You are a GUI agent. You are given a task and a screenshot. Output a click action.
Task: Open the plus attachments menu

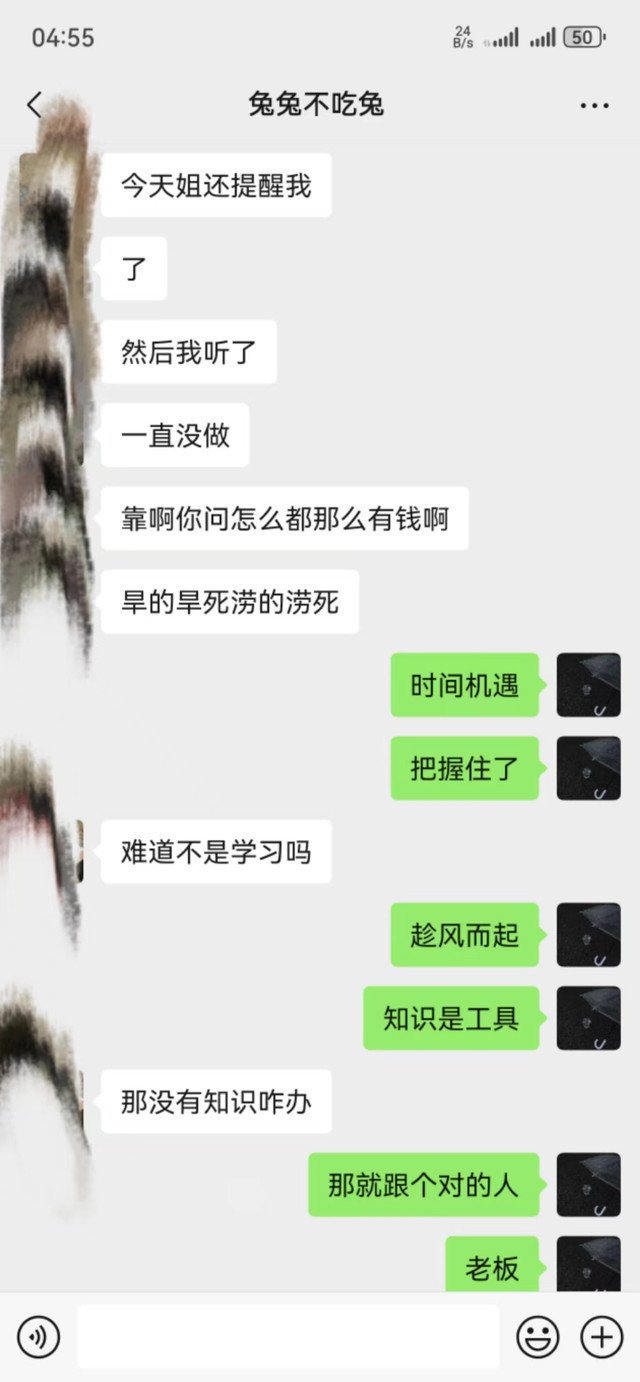tap(602, 1336)
